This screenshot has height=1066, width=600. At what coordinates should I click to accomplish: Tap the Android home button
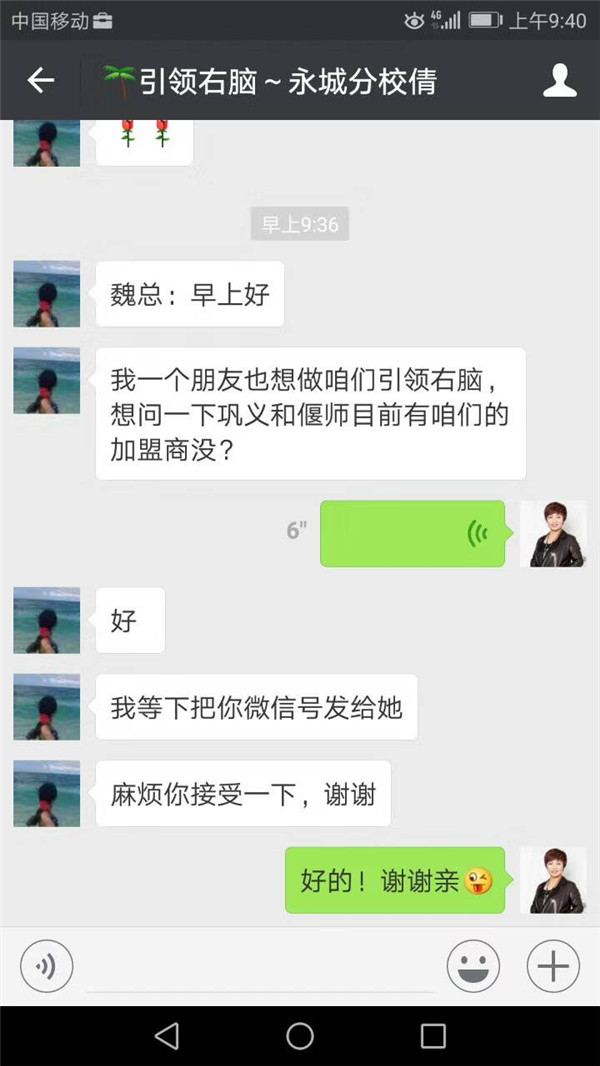300,1036
